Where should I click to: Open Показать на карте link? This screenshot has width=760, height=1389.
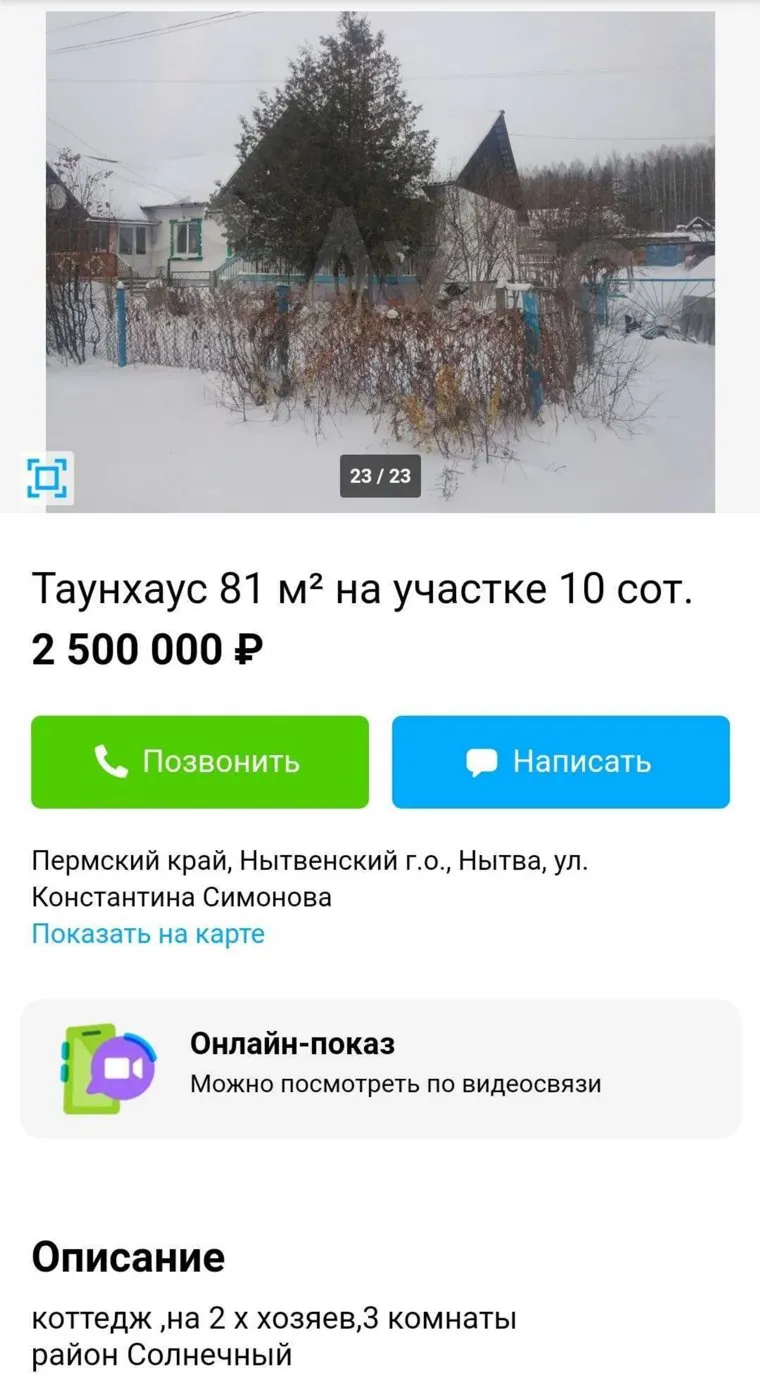[x=148, y=934]
